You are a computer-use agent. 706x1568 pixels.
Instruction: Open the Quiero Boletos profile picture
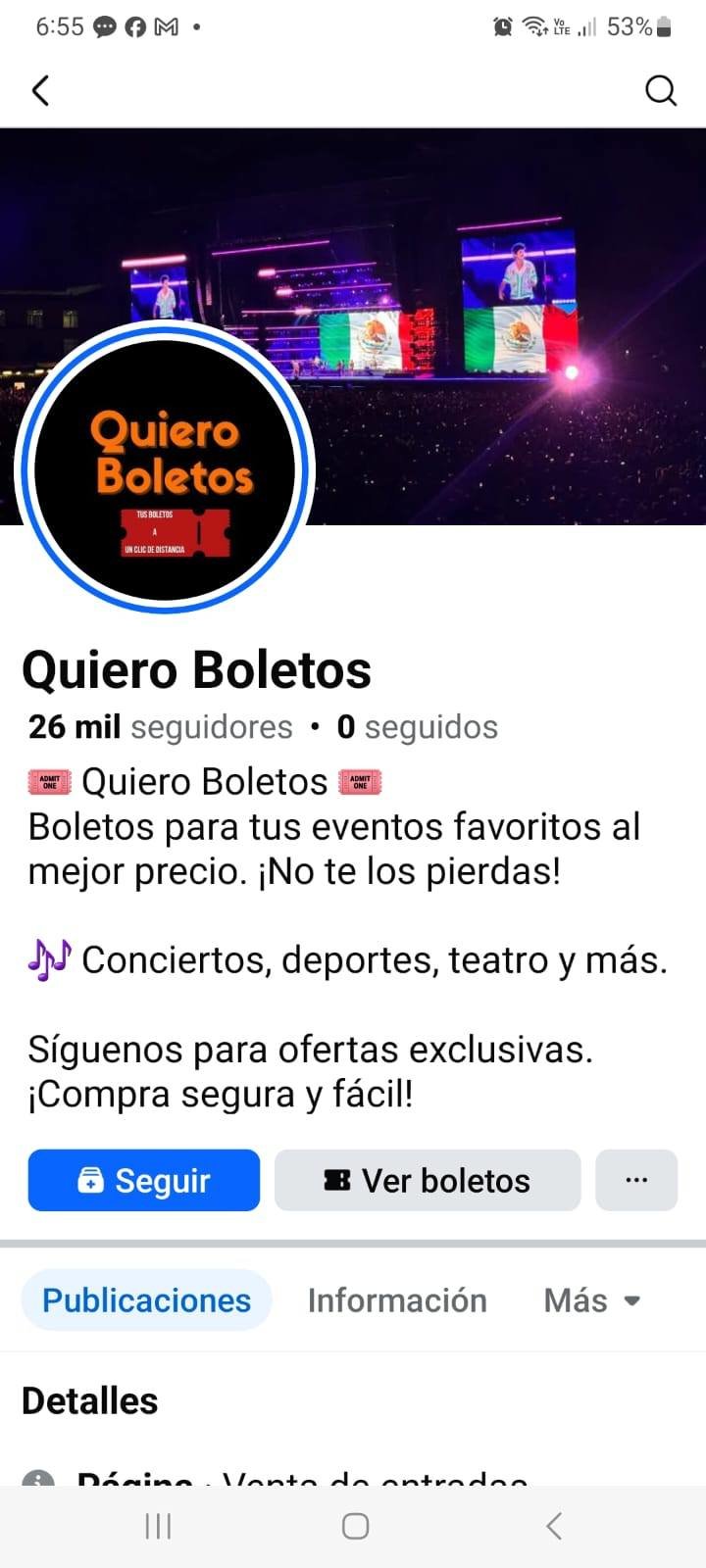(x=164, y=468)
